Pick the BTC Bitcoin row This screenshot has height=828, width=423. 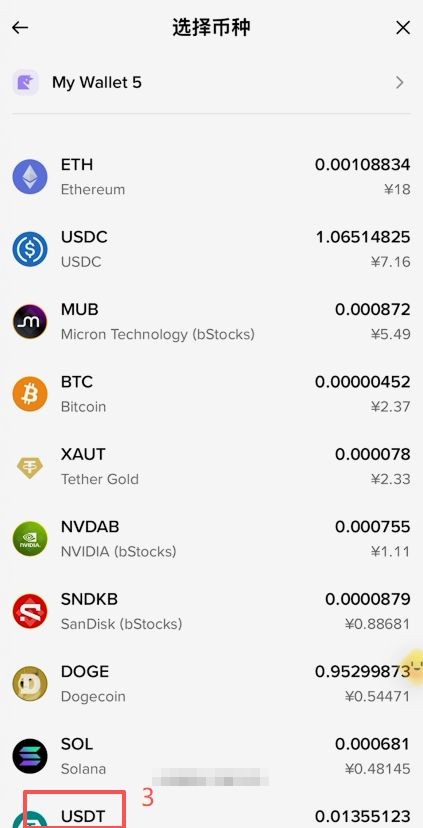pyautogui.click(x=211, y=393)
